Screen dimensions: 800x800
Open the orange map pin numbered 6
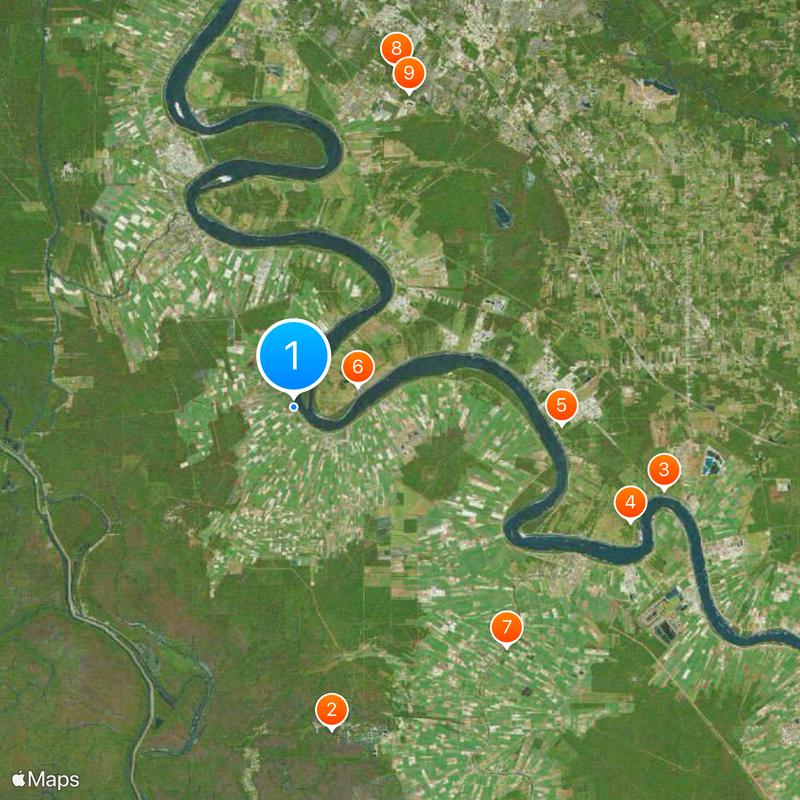point(357,367)
